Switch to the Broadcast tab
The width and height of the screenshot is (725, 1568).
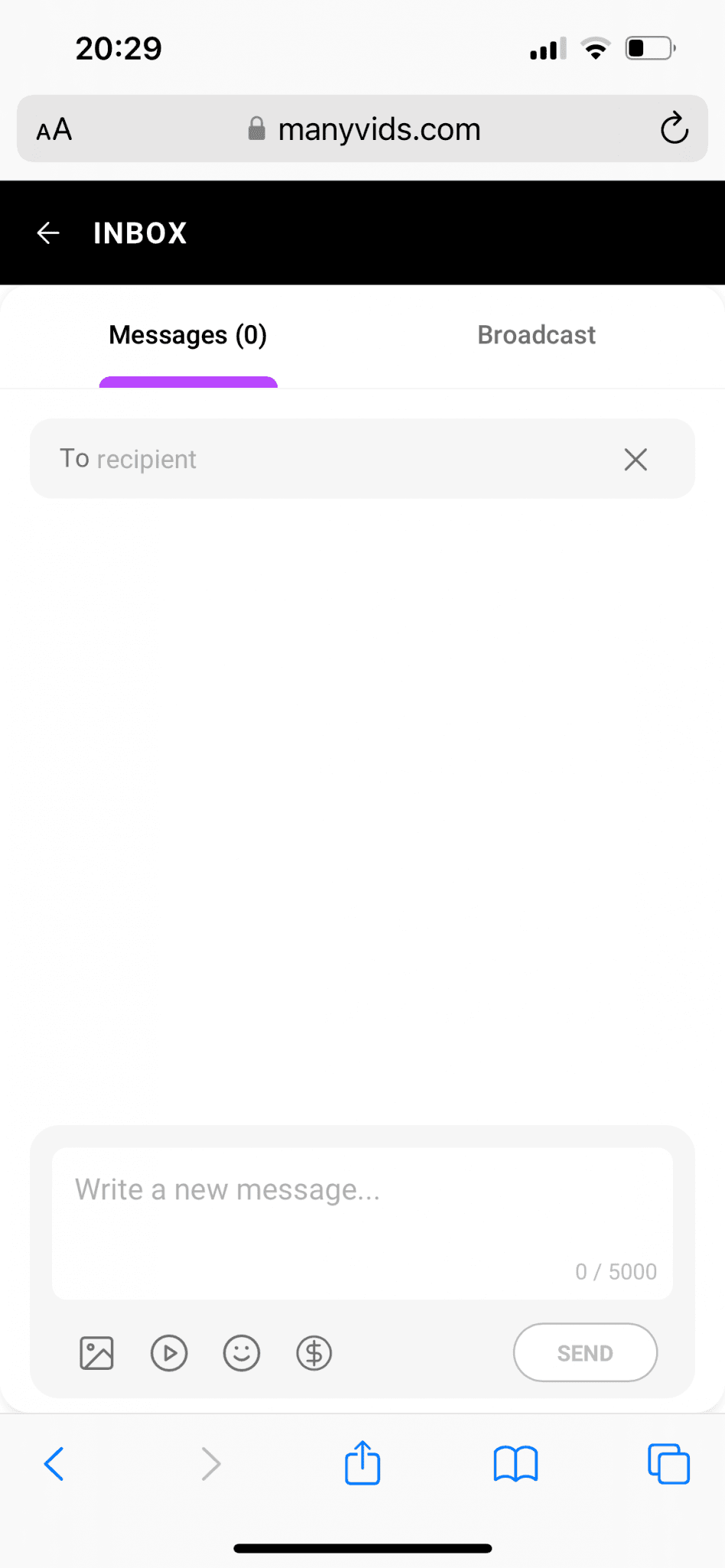coord(536,335)
